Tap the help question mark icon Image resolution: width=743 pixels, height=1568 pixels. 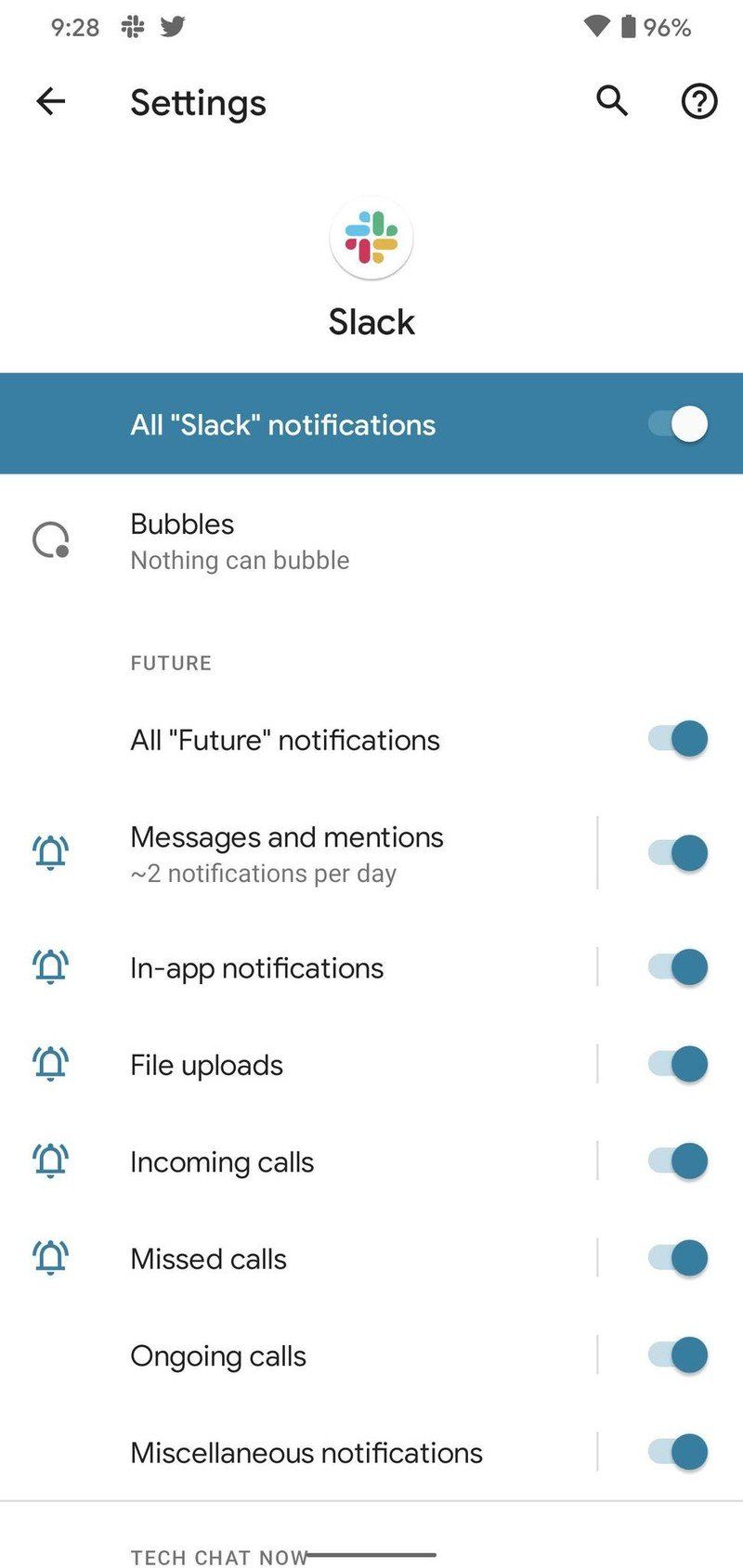pos(698,101)
